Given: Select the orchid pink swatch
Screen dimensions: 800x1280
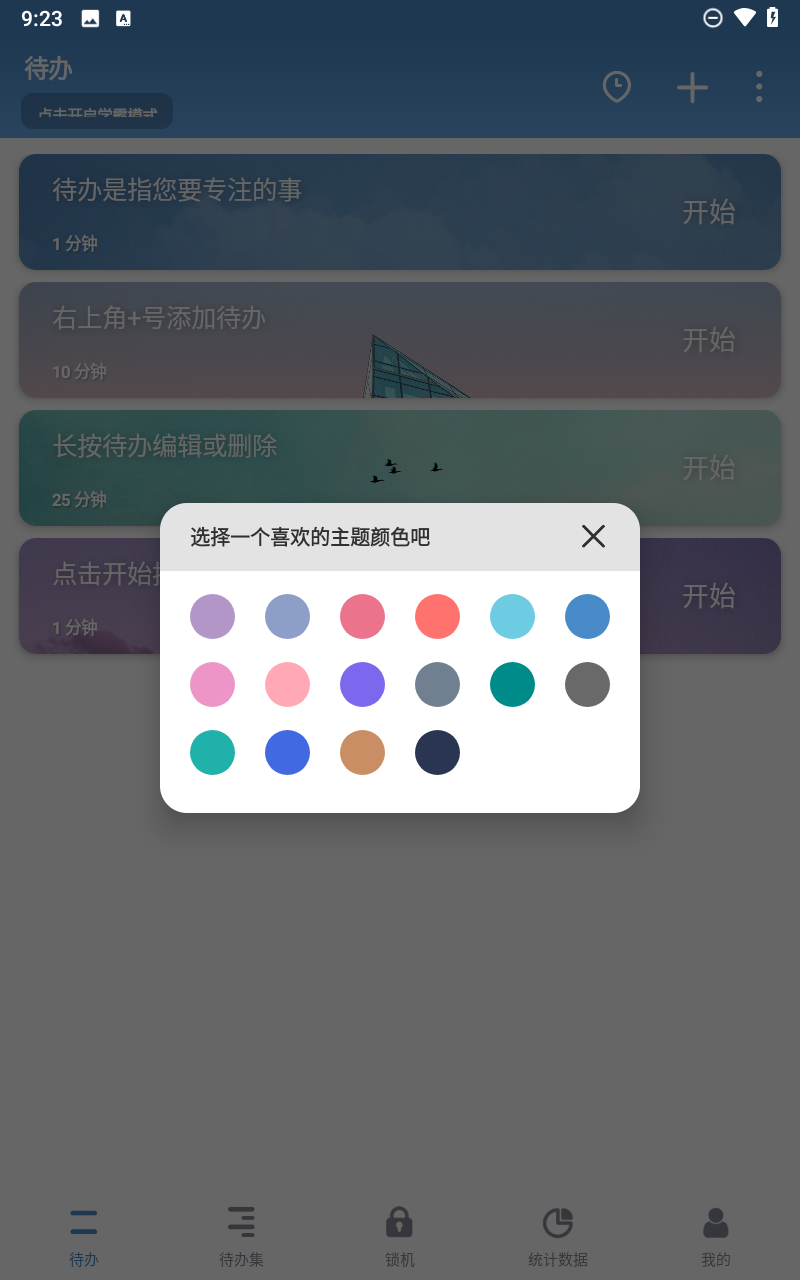Looking at the screenshot, I should tap(212, 684).
